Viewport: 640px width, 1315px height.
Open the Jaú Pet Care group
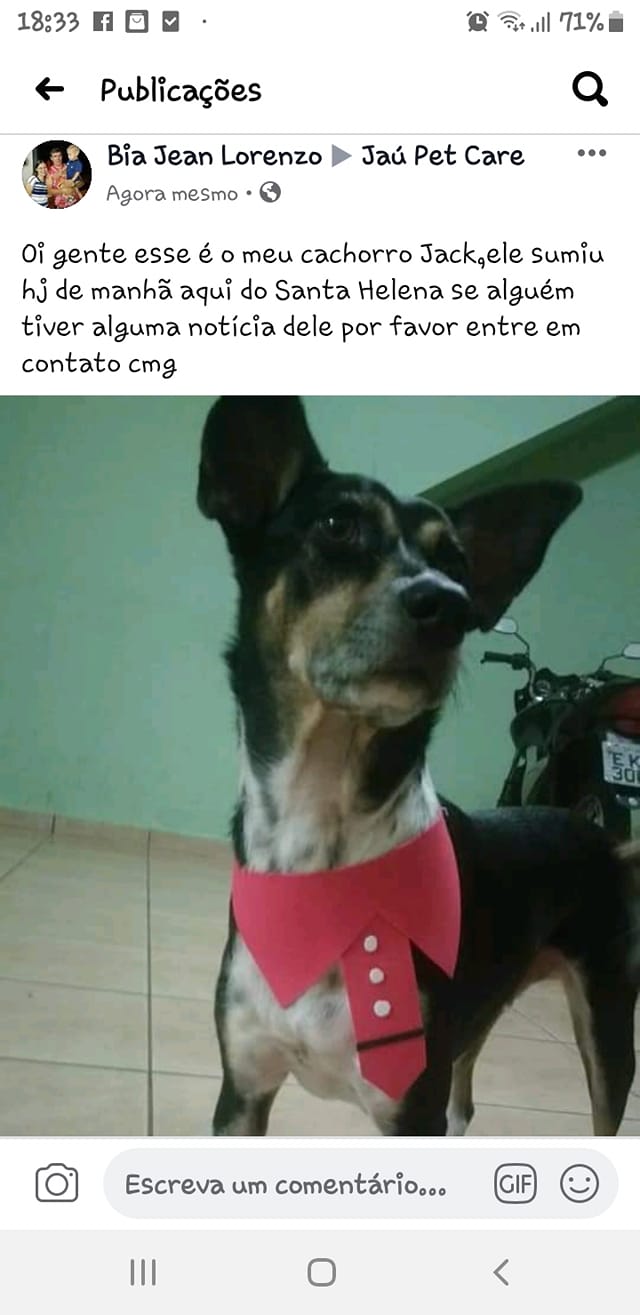(442, 156)
